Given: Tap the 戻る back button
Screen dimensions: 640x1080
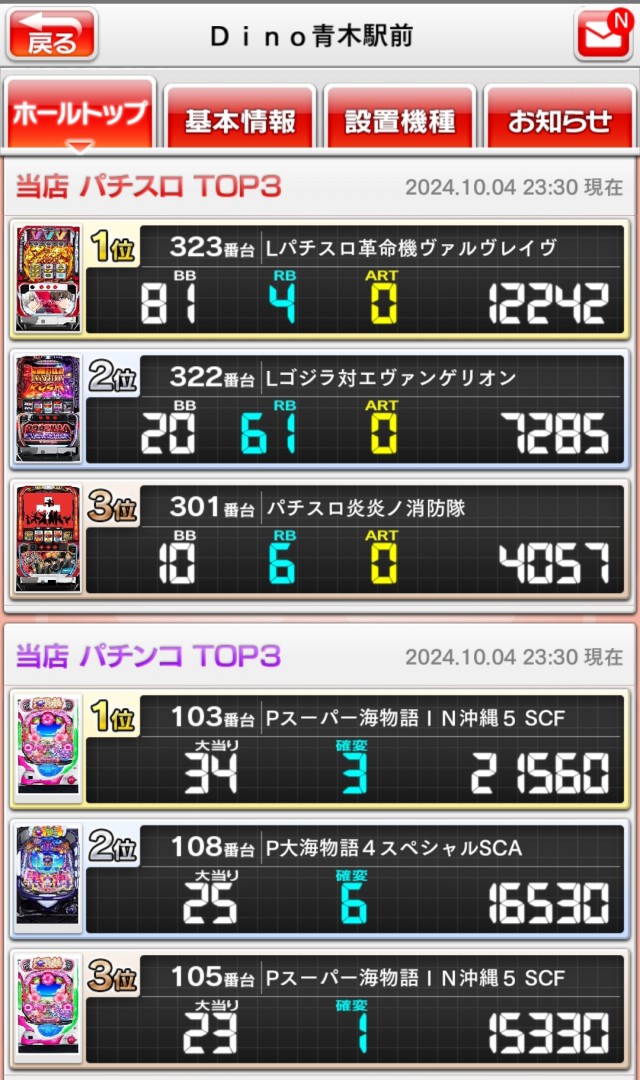Looking at the screenshot, I should pyautogui.click(x=52, y=35).
